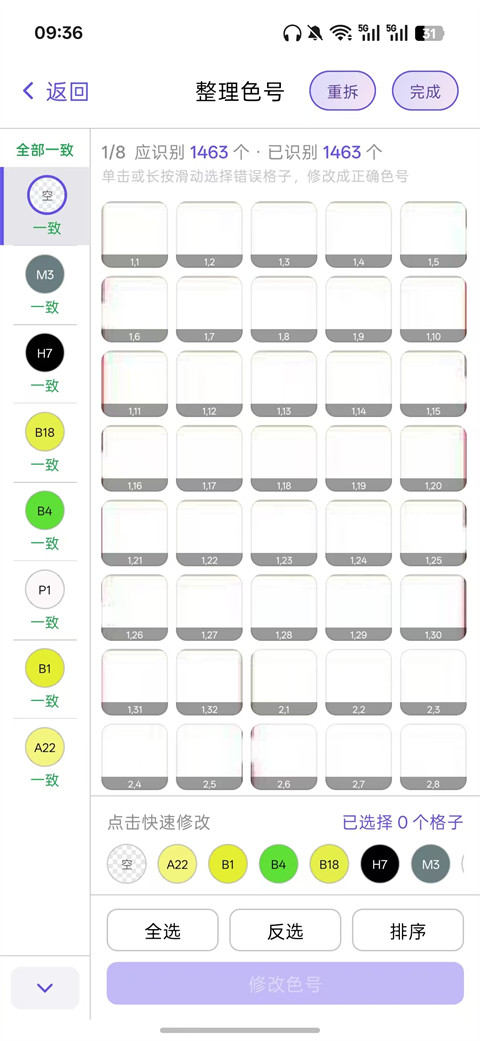
Task: Select the H7 black color in the sidebar
Action: click(x=44, y=353)
